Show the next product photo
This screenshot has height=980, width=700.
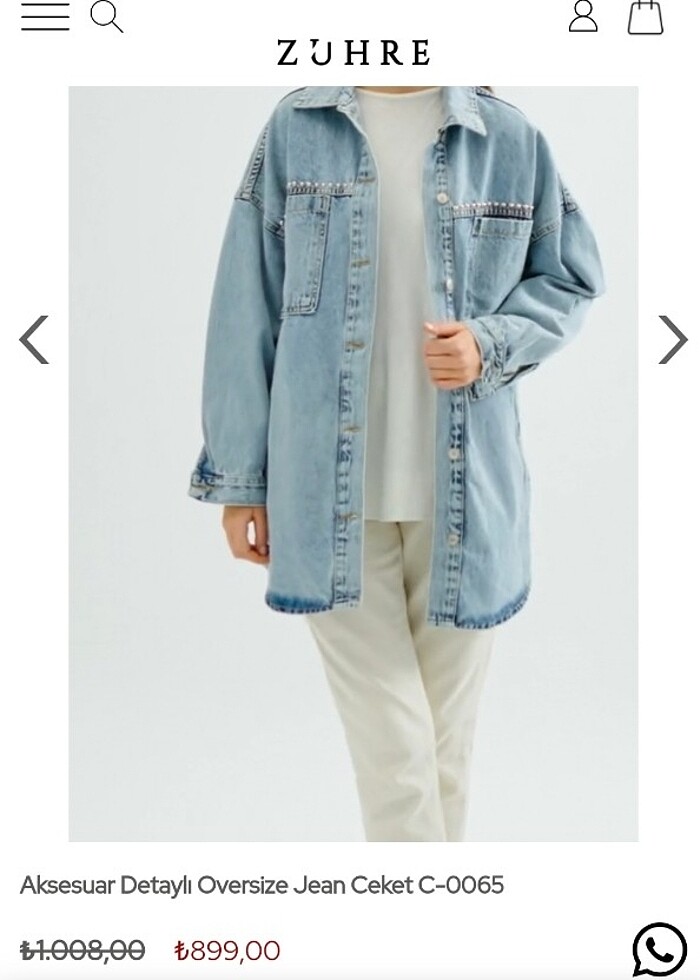click(x=672, y=340)
